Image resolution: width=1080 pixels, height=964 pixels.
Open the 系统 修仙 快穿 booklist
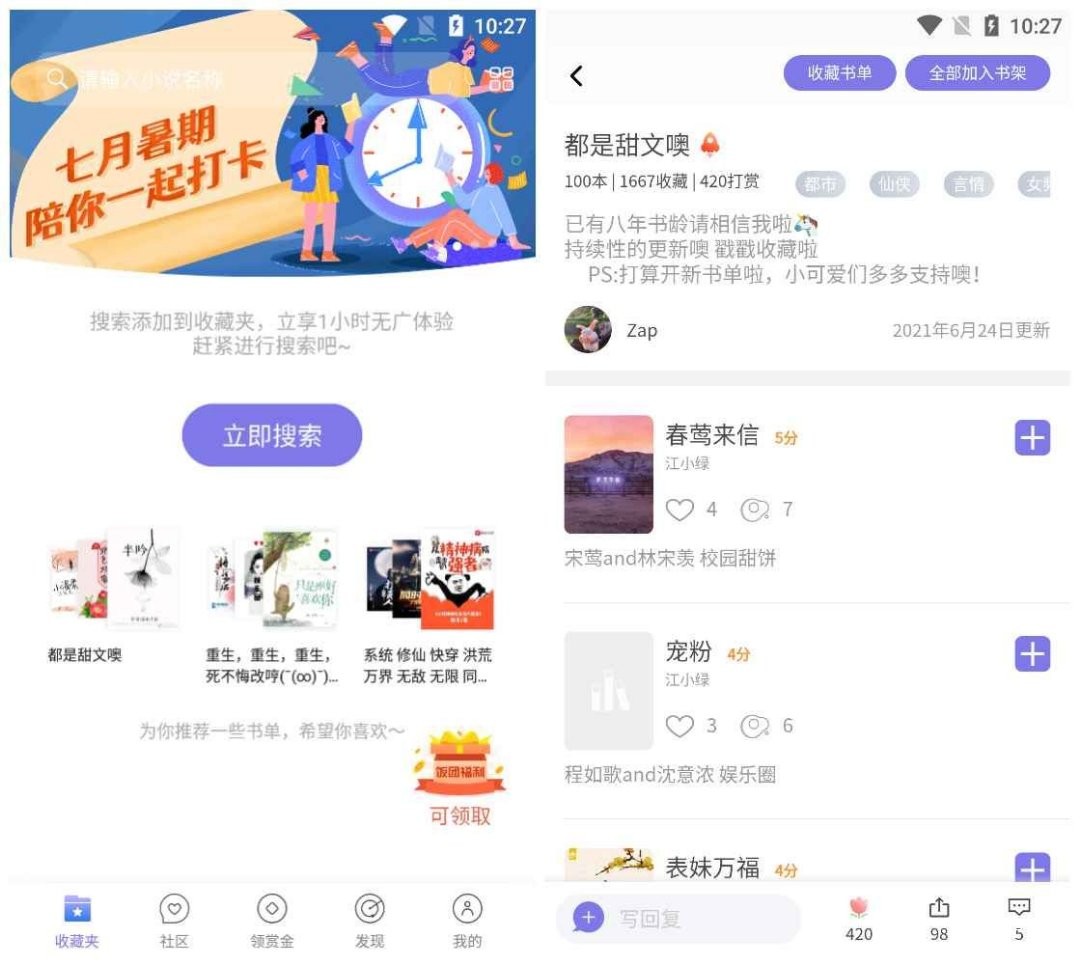[x=429, y=580]
